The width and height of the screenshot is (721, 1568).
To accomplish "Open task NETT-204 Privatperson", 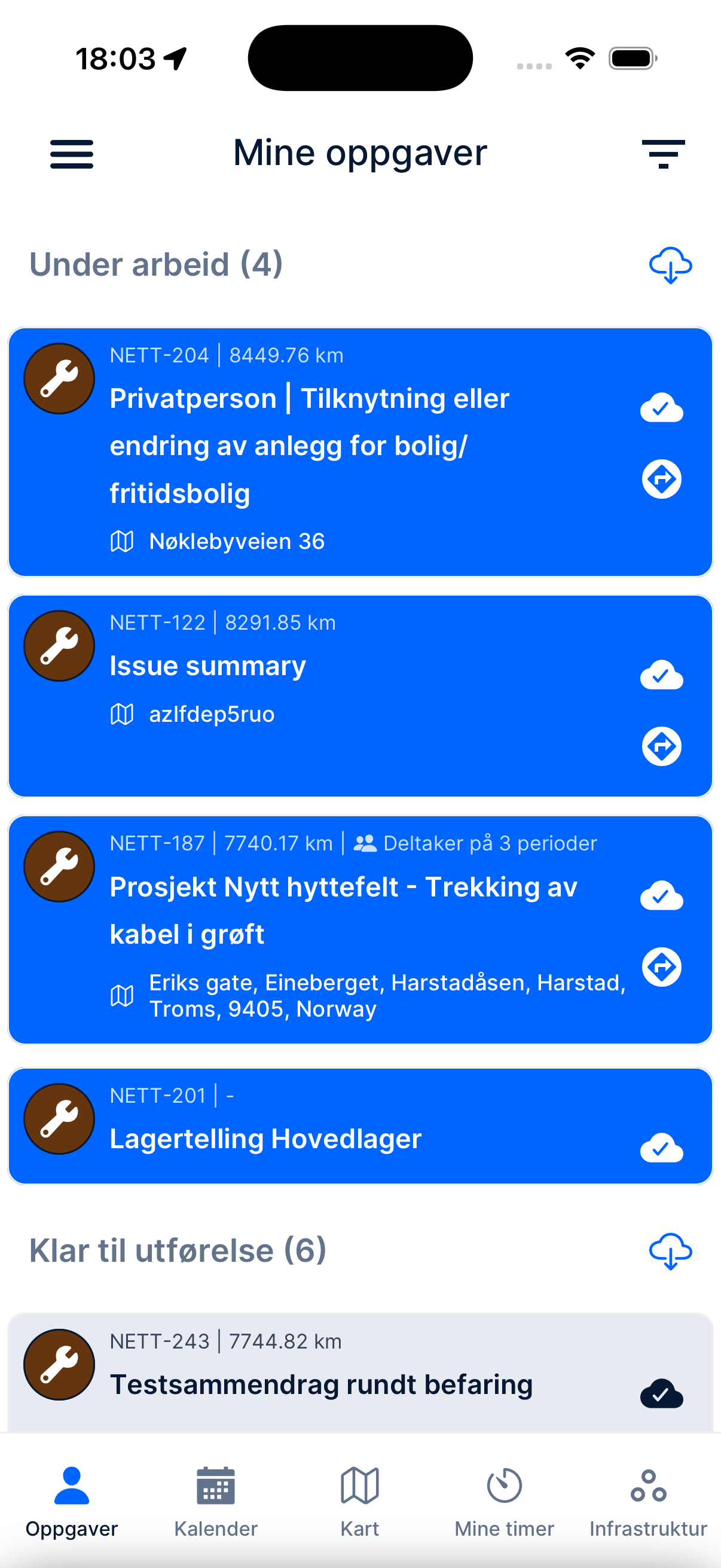I will (310, 446).
